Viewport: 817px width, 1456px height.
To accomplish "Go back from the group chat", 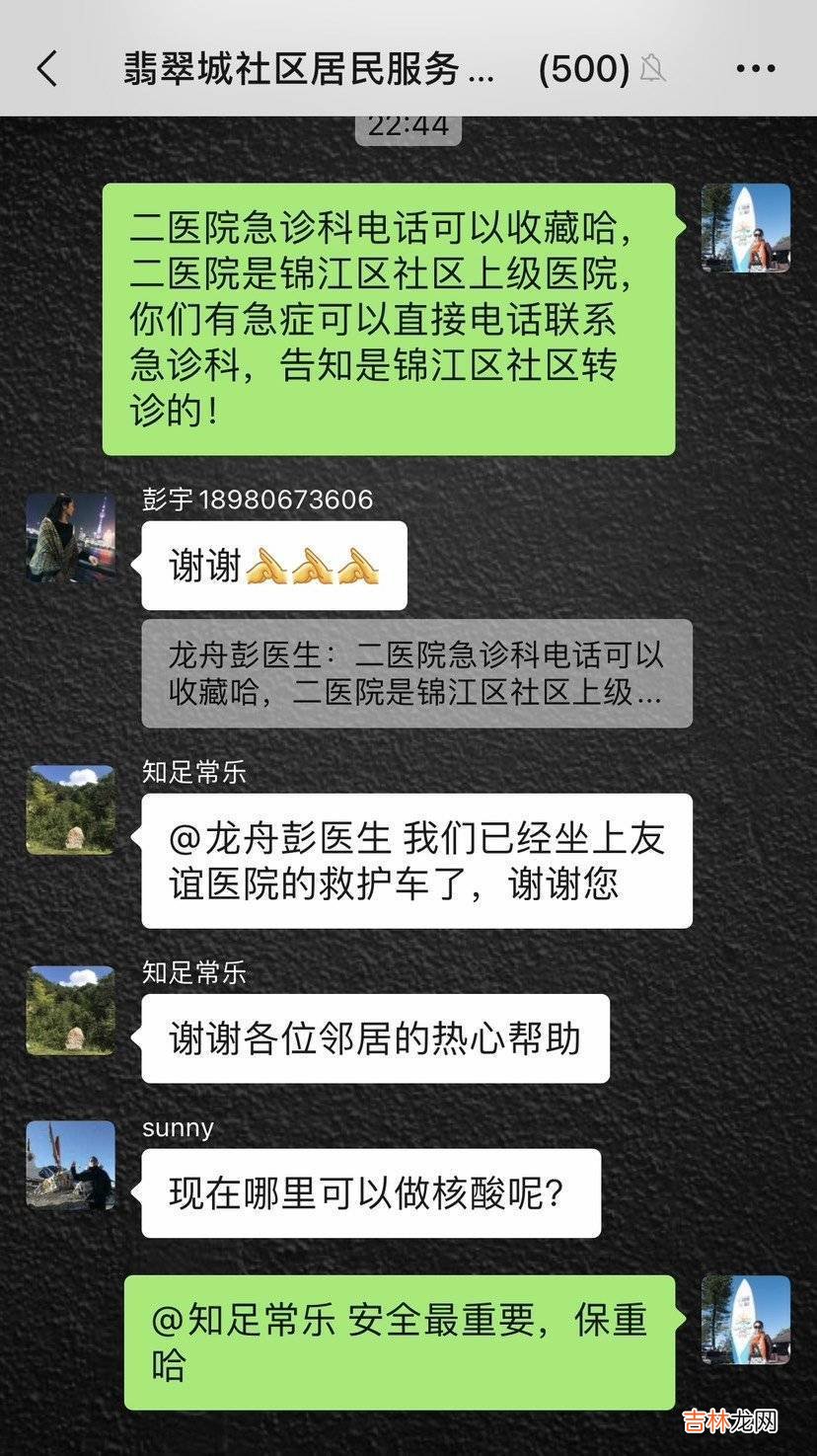I will pos(46,68).
